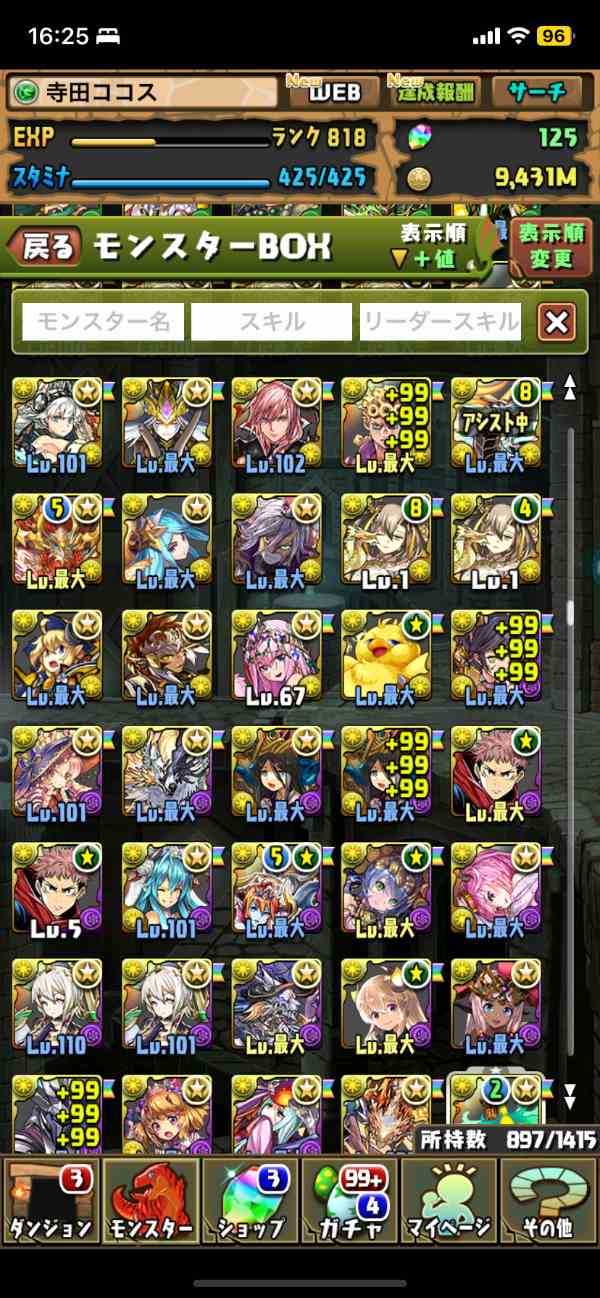Viewport: 600px width, 1298px height.
Task: Select the Lv.67 pink-haired monster
Action: [x=277, y=655]
